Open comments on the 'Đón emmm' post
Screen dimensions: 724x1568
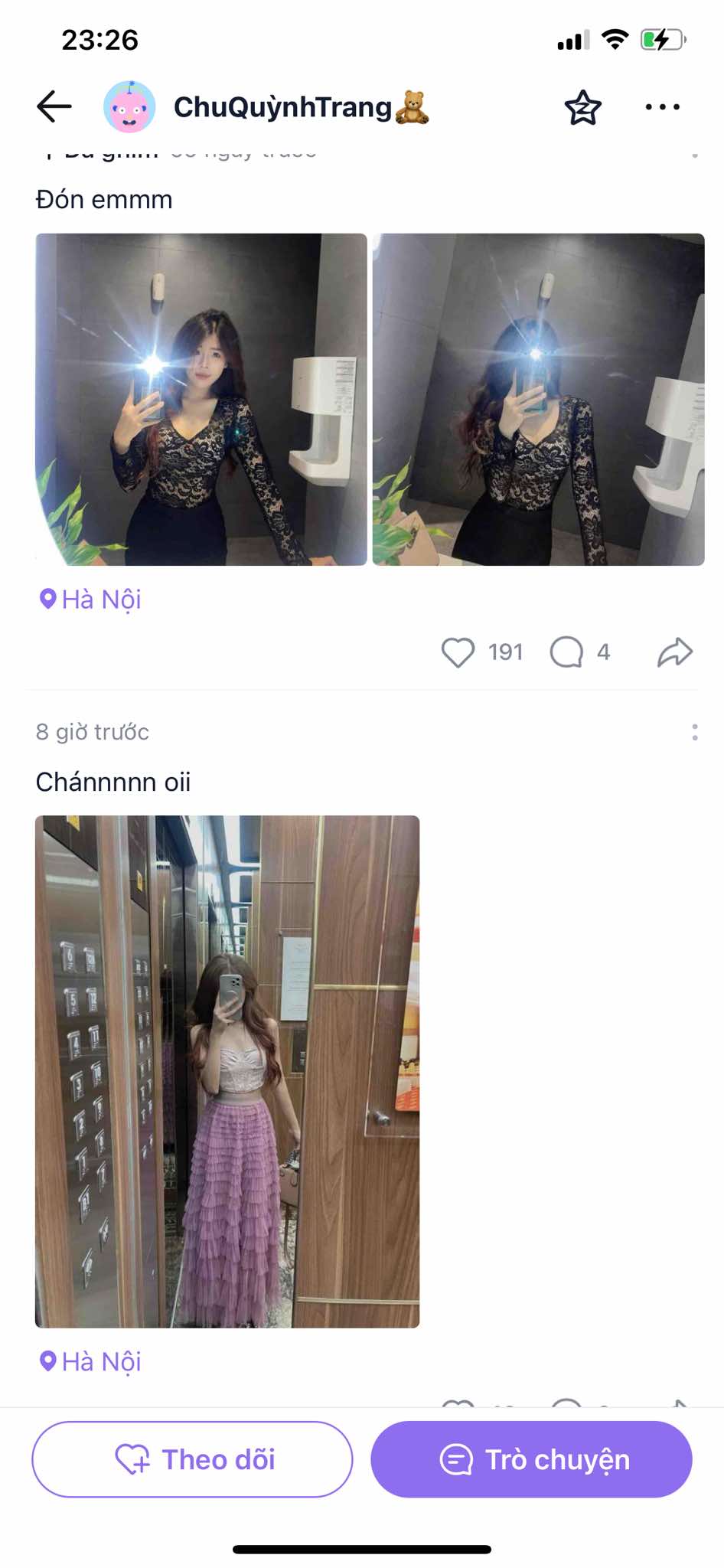tap(567, 652)
